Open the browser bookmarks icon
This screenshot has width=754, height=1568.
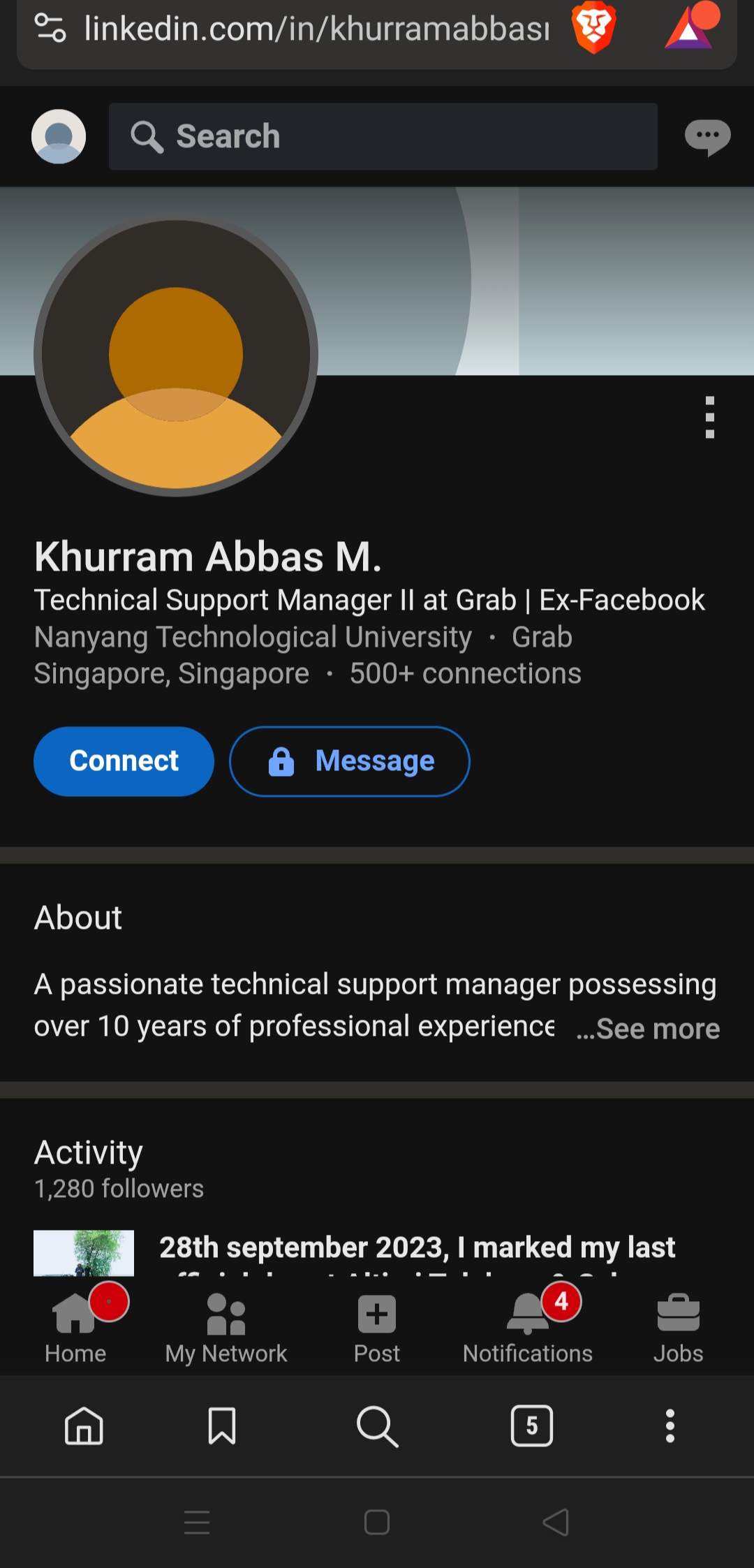(222, 1426)
